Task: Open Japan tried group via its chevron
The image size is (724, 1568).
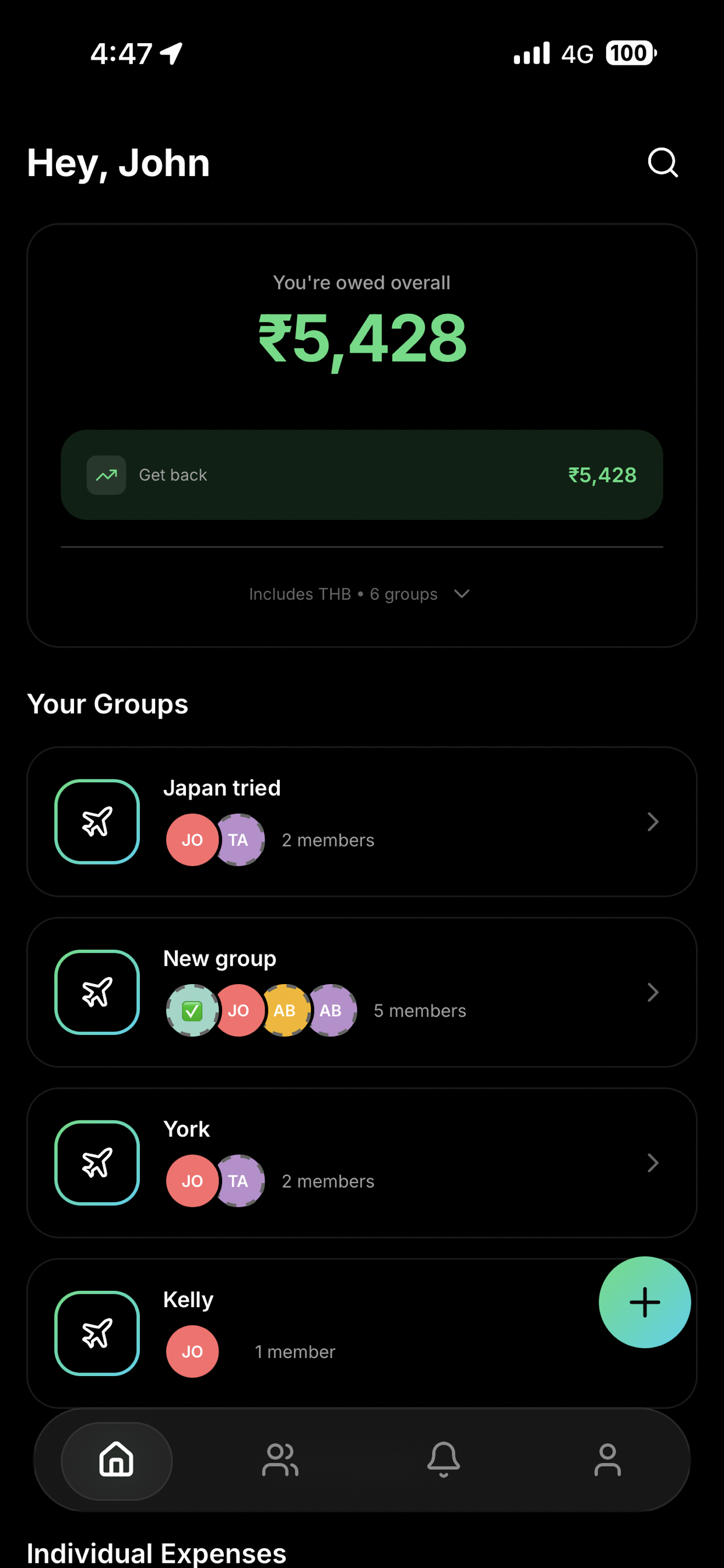Action: [x=653, y=822]
